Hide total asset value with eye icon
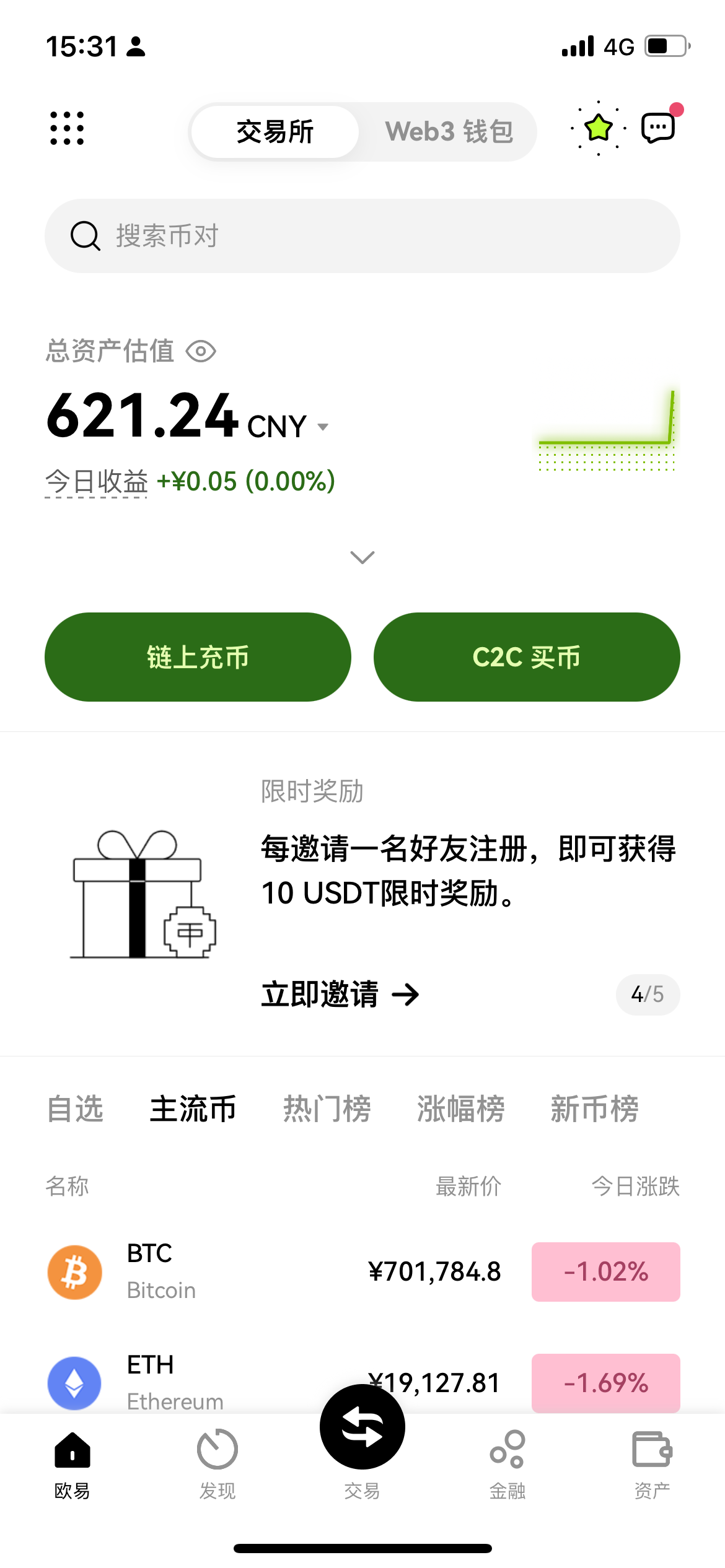Image resolution: width=725 pixels, height=1568 pixels. [201, 351]
